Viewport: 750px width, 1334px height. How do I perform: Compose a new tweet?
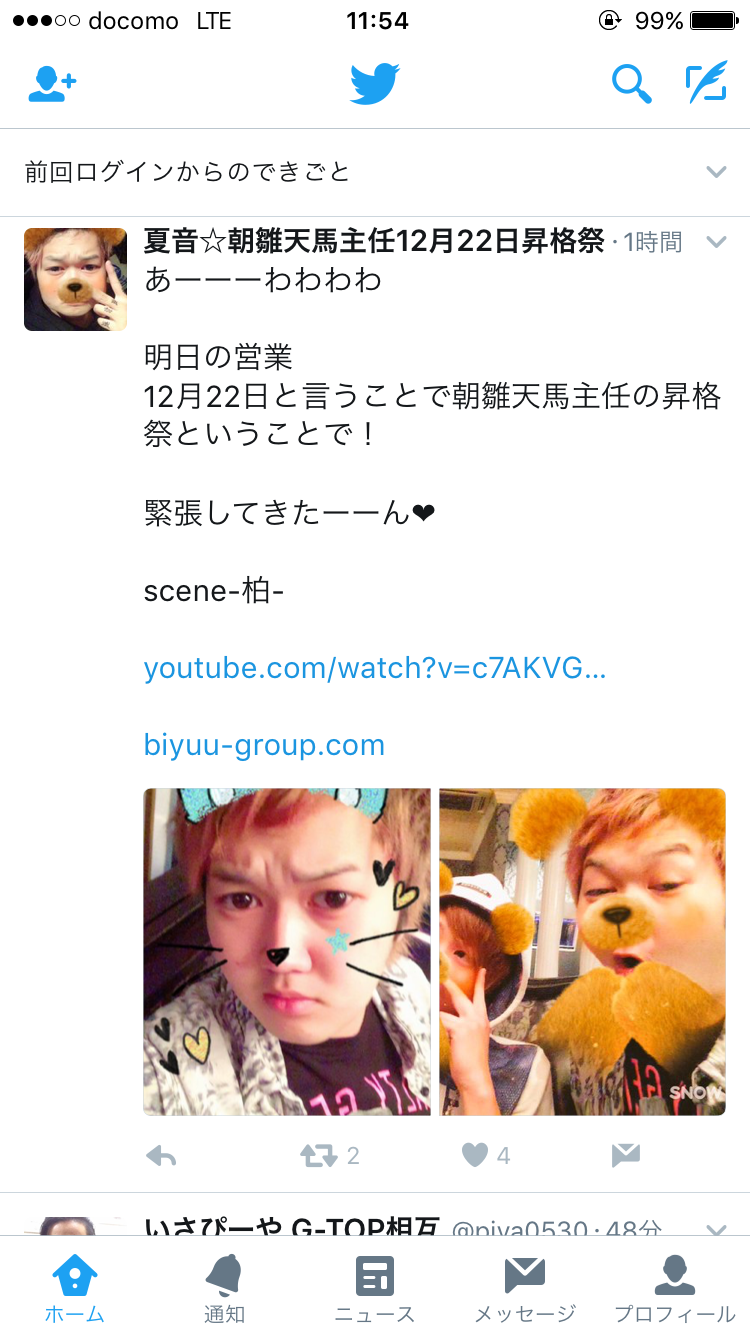705,85
